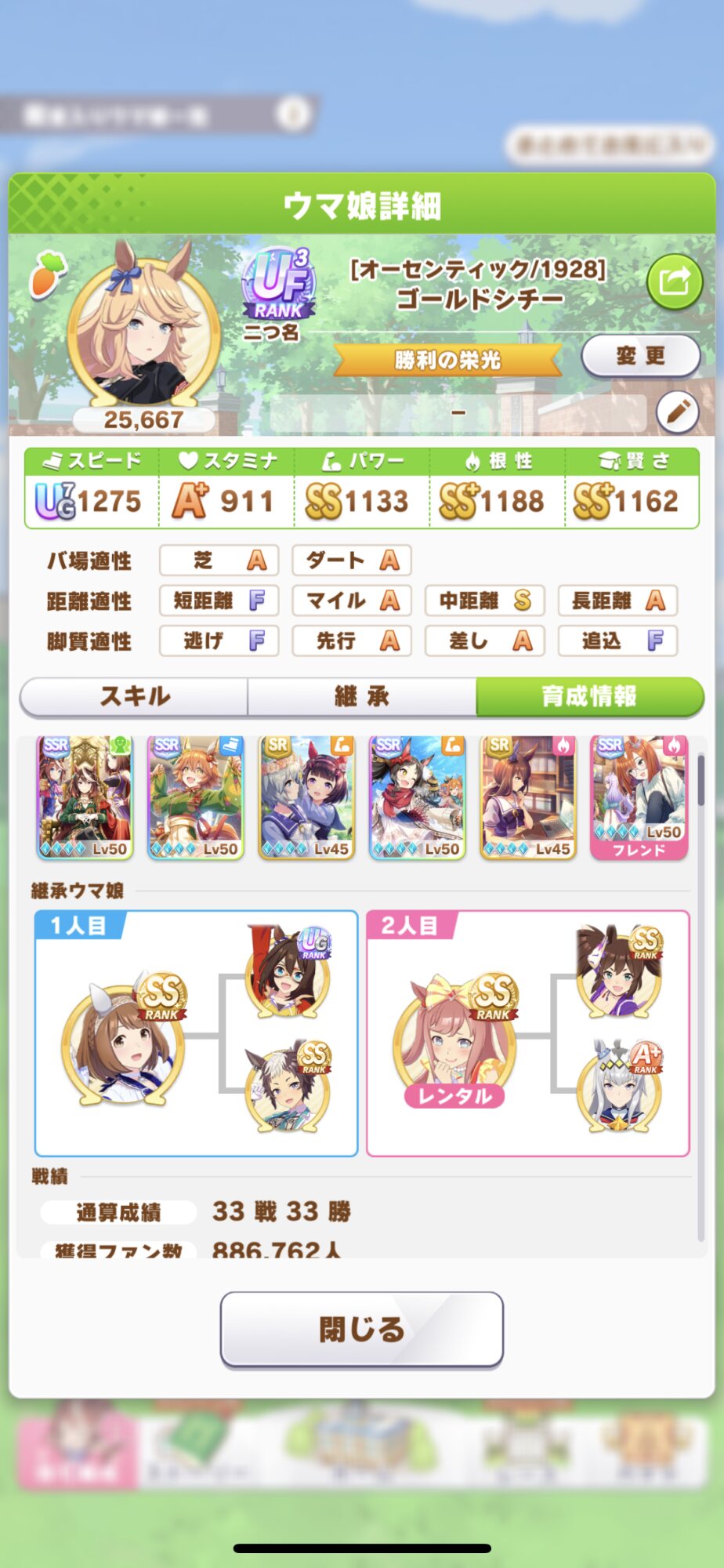Tap the carrot icon beside the portrait
The image size is (724, 1568).
click(48, 274)
